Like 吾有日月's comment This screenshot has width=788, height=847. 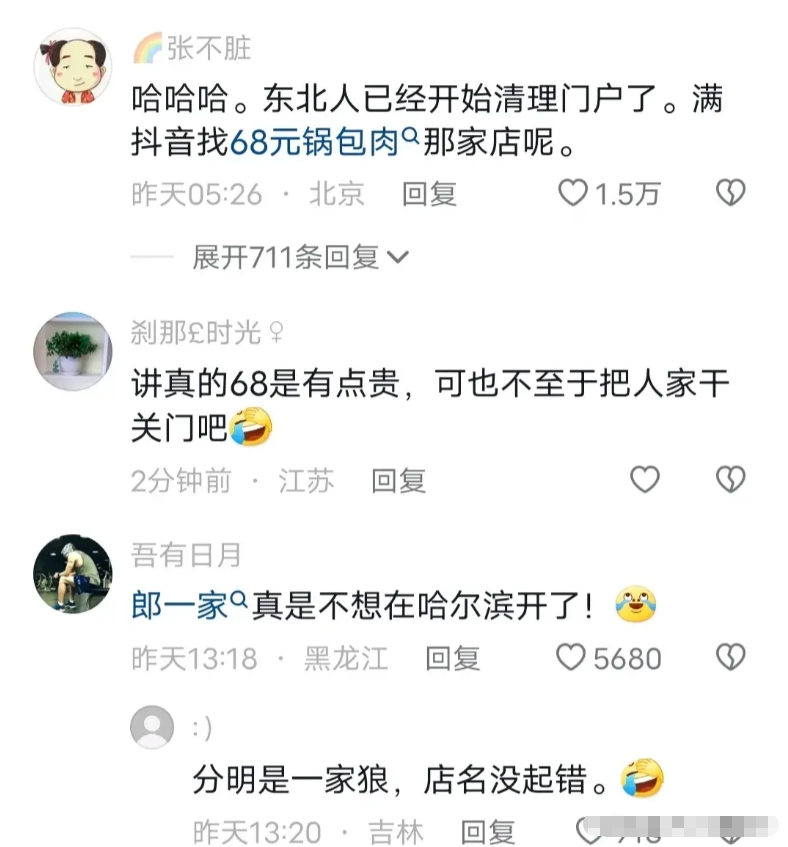point(571,657)
